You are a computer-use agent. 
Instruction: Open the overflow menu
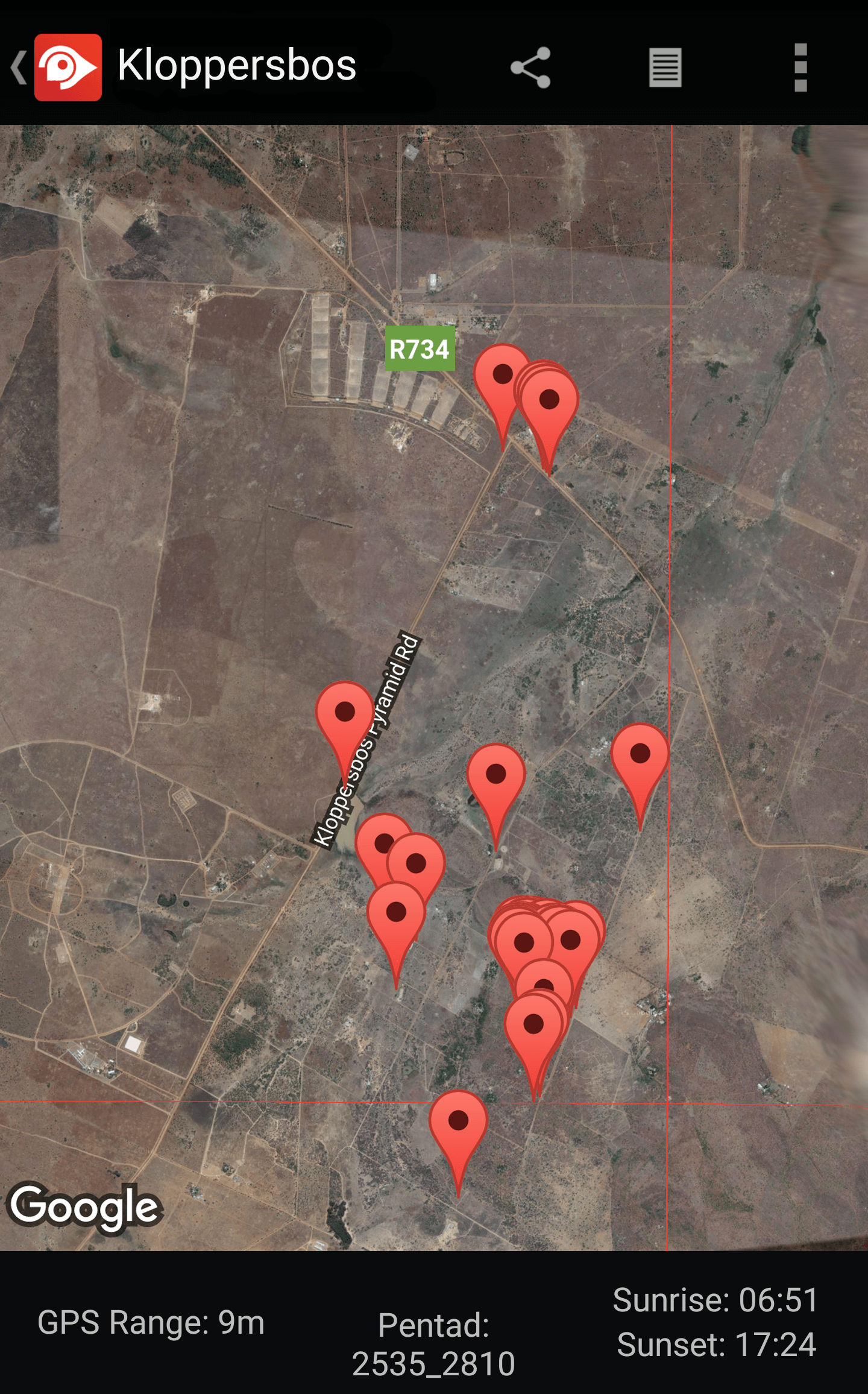[x=800, y=67]
